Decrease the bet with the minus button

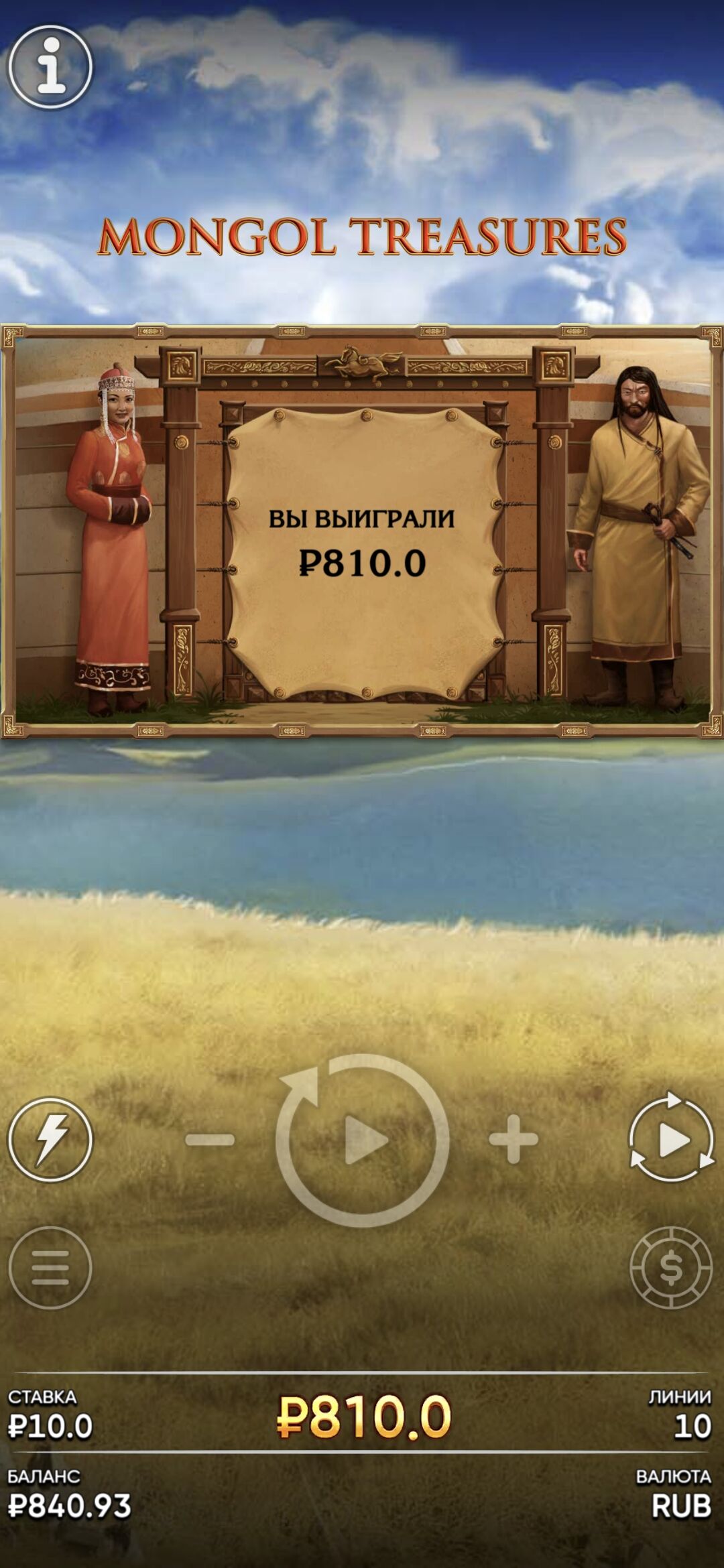(x=210, y=1139)
